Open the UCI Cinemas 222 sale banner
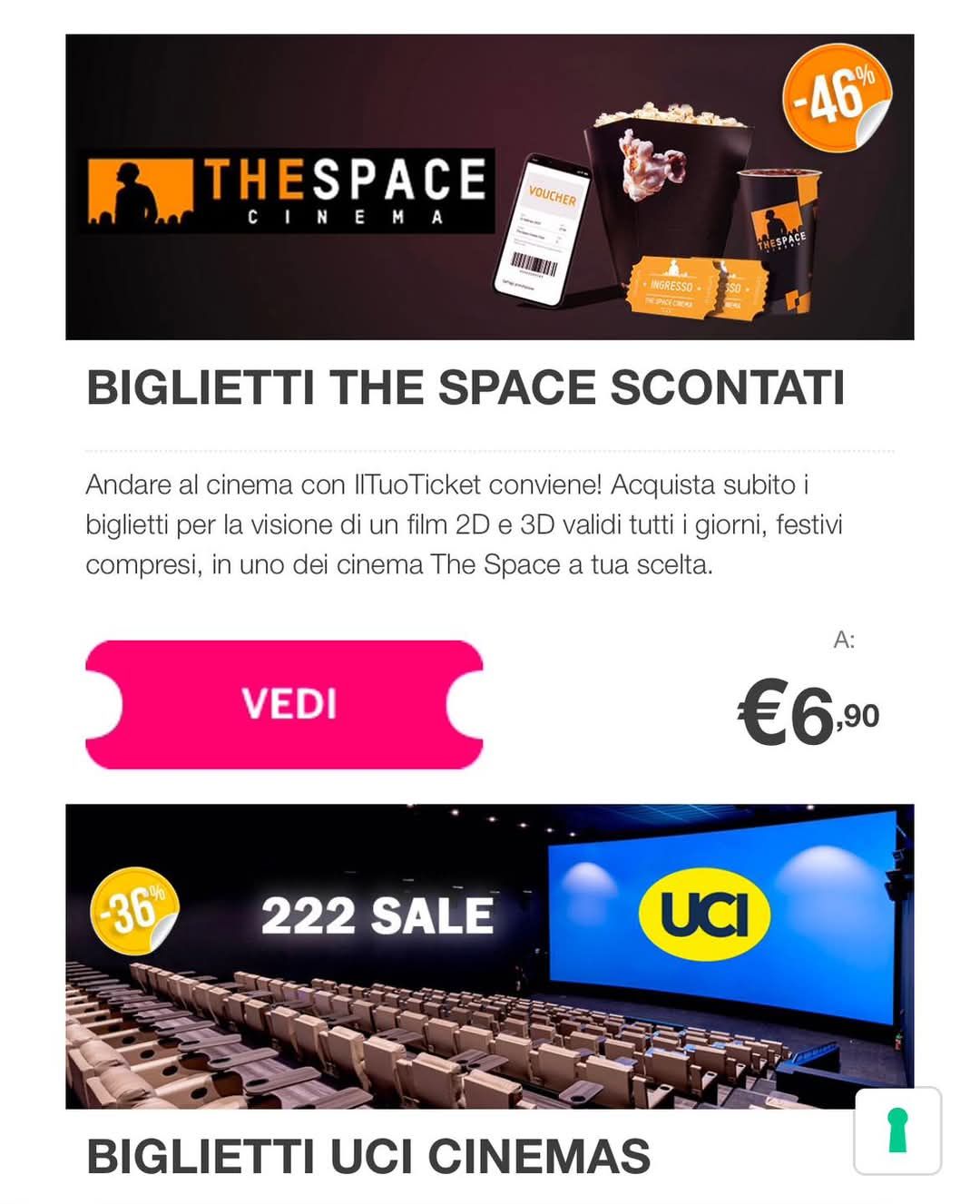The width and height of the screenshot is (980, 1204). 489,955
